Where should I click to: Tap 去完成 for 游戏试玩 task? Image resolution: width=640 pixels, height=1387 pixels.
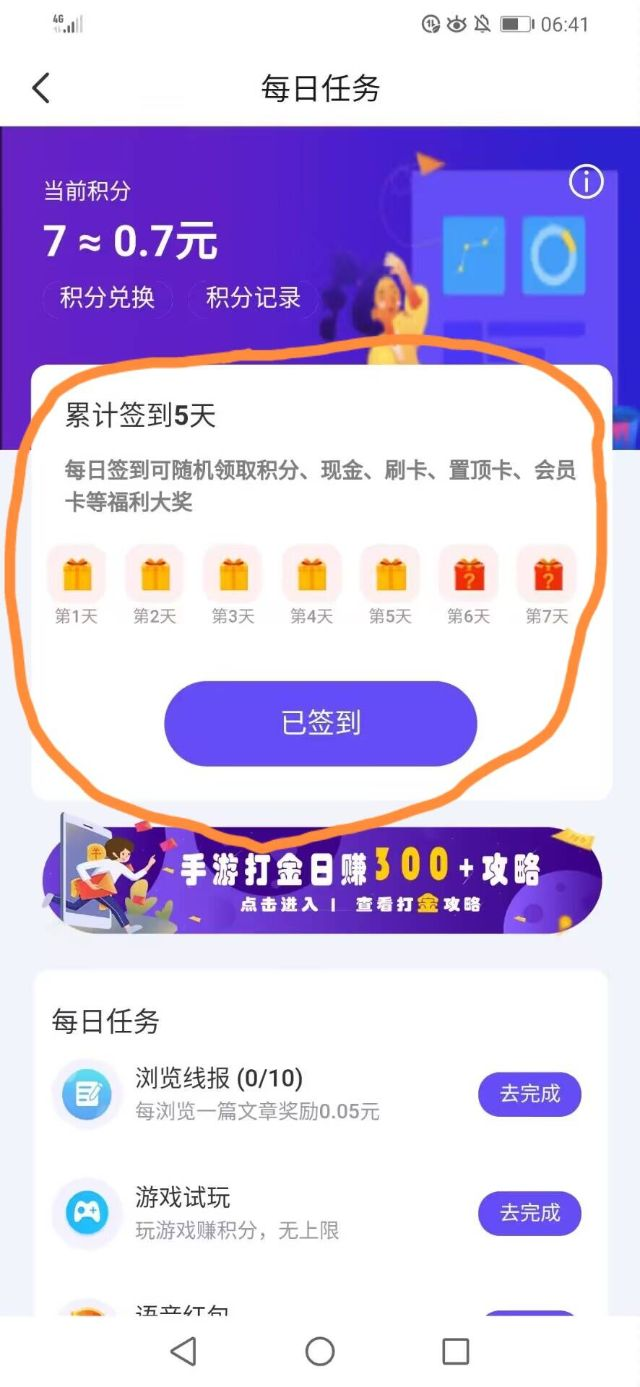click(x=530, y=1213)
